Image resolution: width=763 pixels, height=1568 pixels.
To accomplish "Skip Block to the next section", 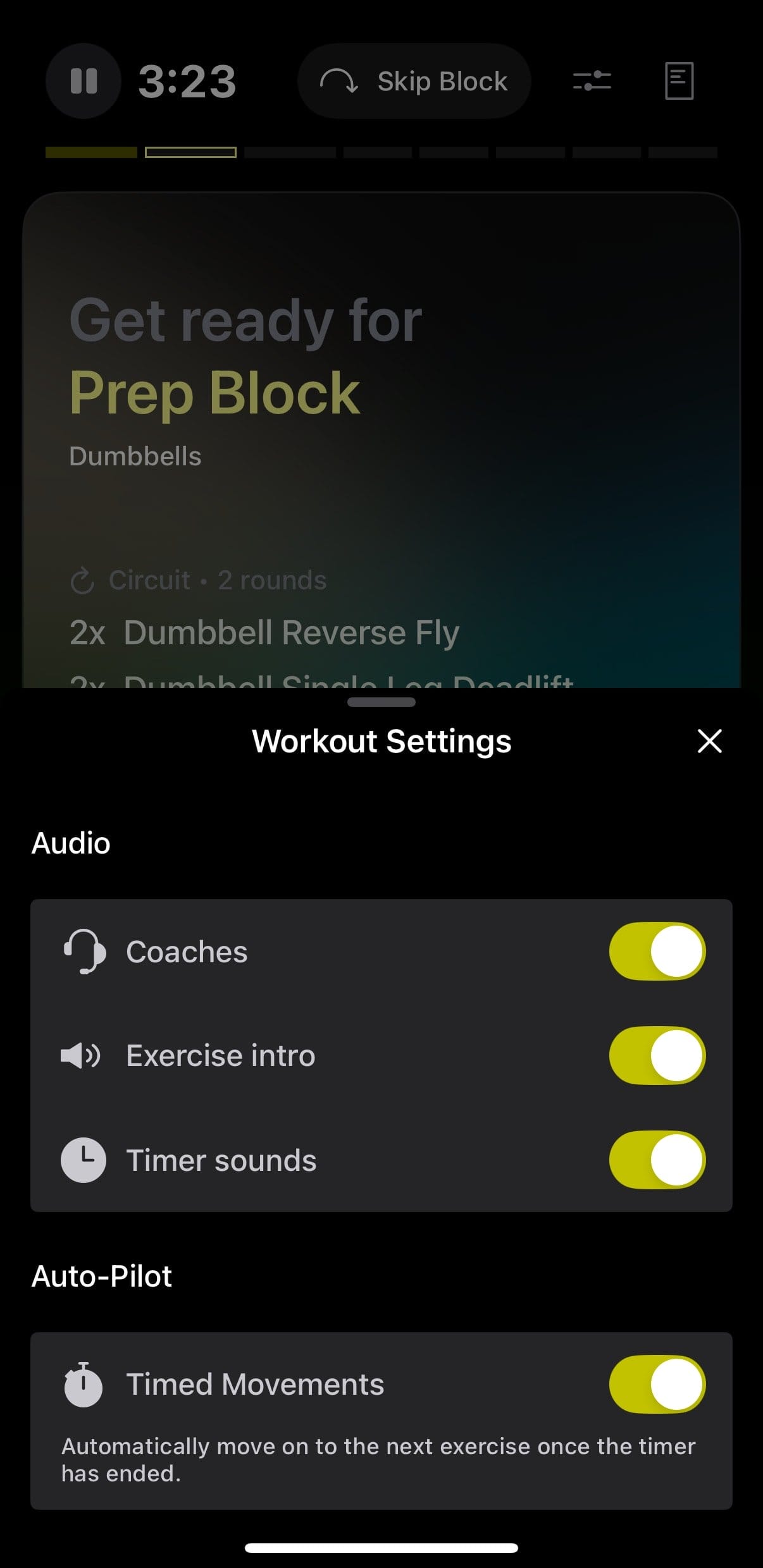I will (x=414, y=81).
